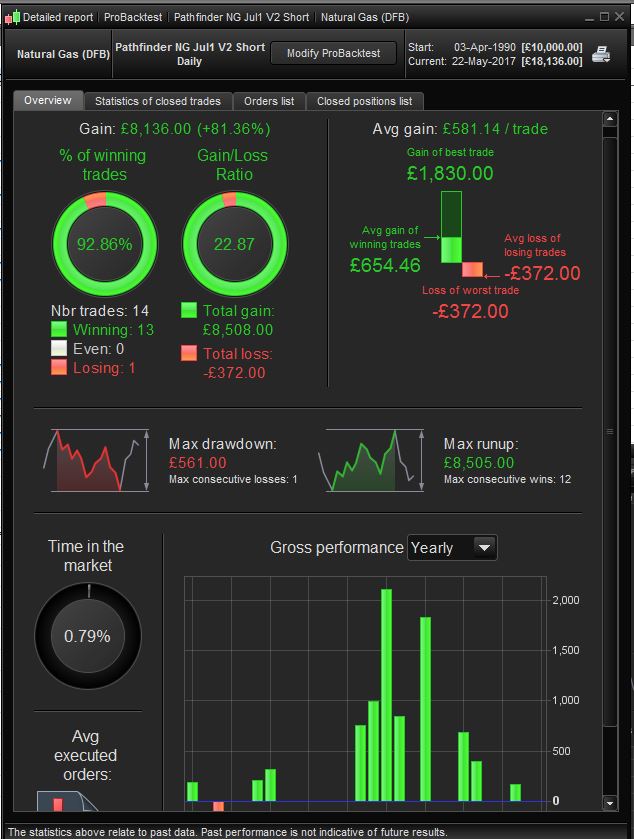The image size is (634, 839).
Task: Open the Closed positions list tab
Action: click(x=364, y=101)
